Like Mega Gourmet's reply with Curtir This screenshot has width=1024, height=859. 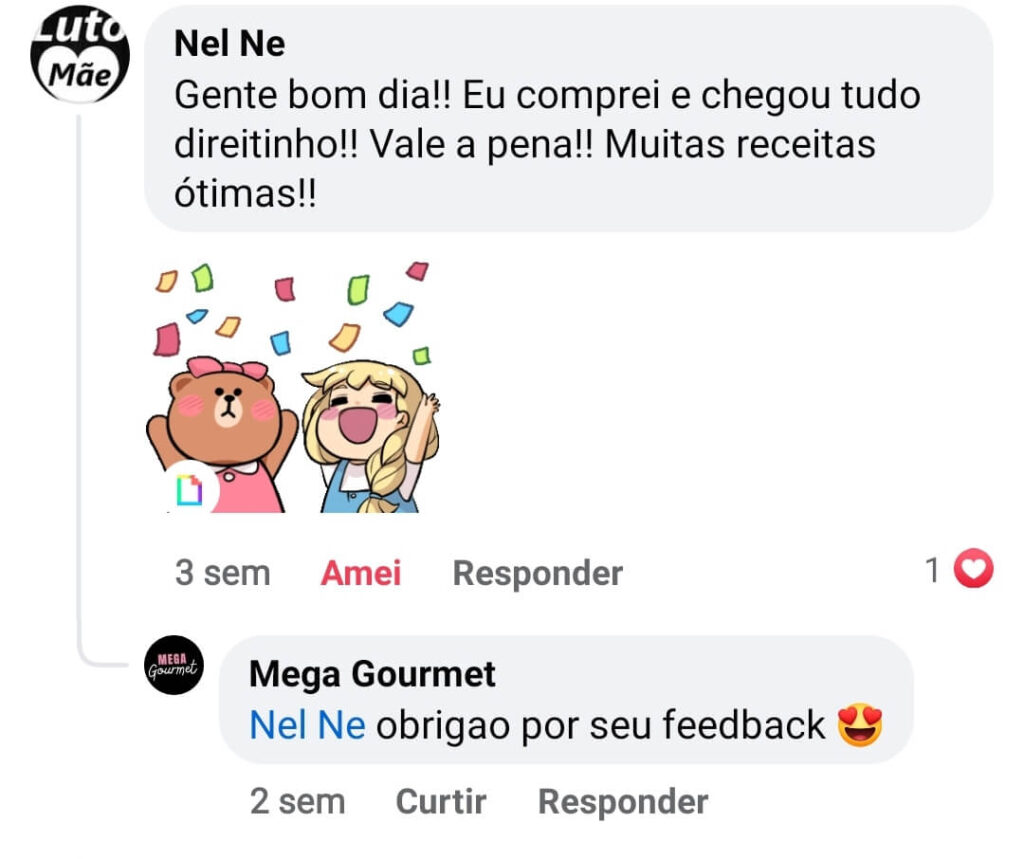pos(440,801)
